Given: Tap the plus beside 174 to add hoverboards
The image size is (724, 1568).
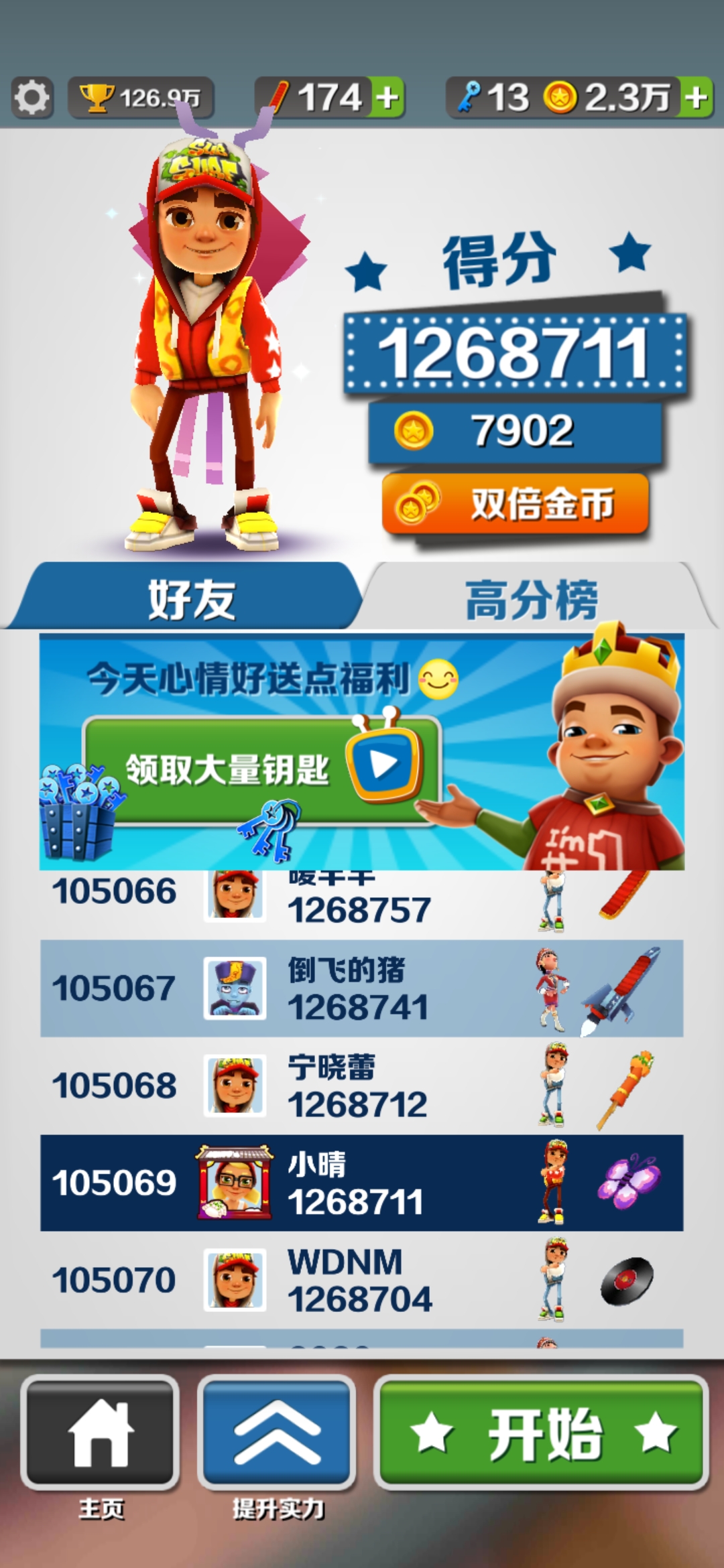Looking at the screenshot, I should coord(386,98).
